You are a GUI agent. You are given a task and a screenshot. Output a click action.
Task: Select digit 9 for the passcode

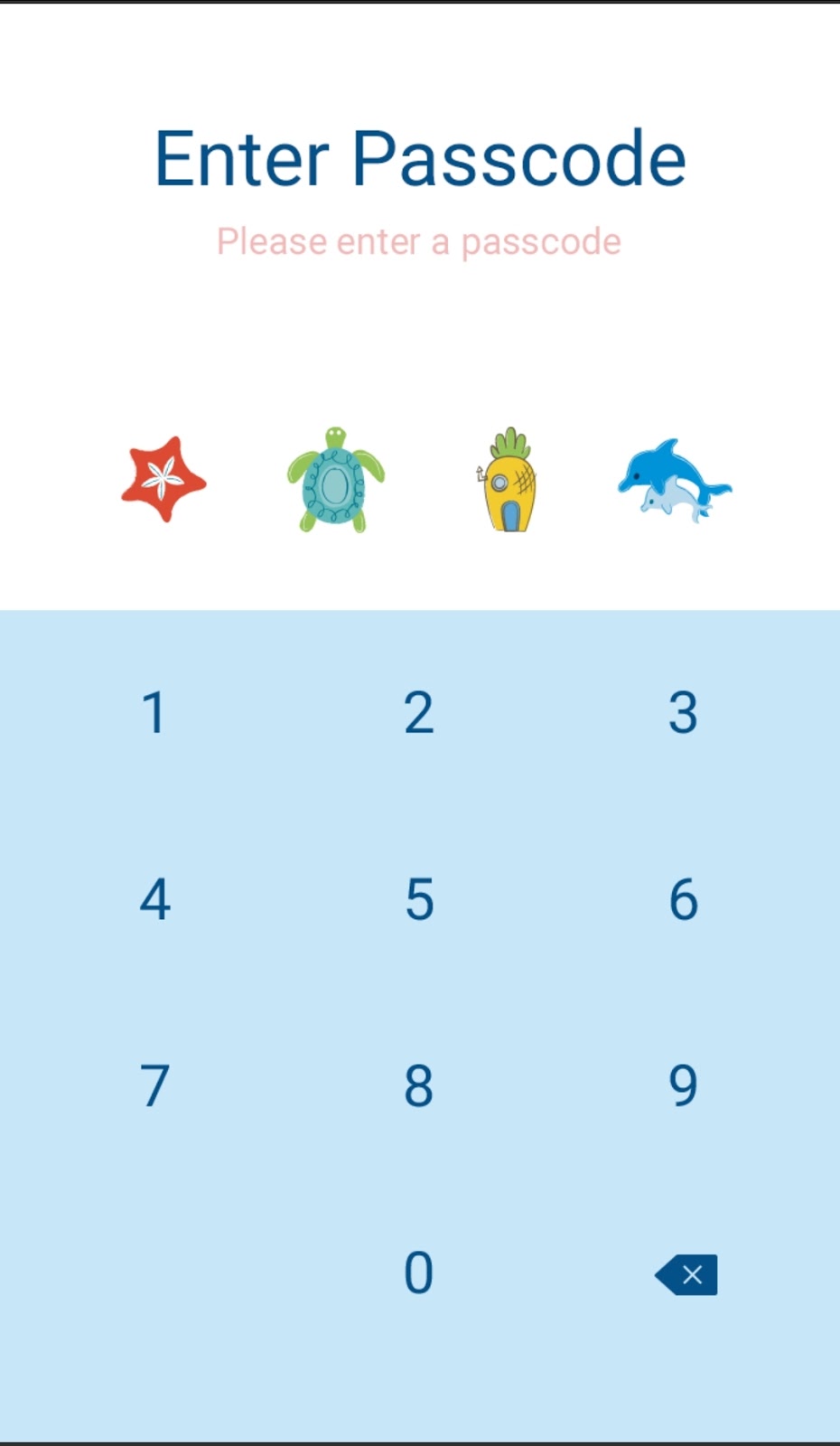683,1086
